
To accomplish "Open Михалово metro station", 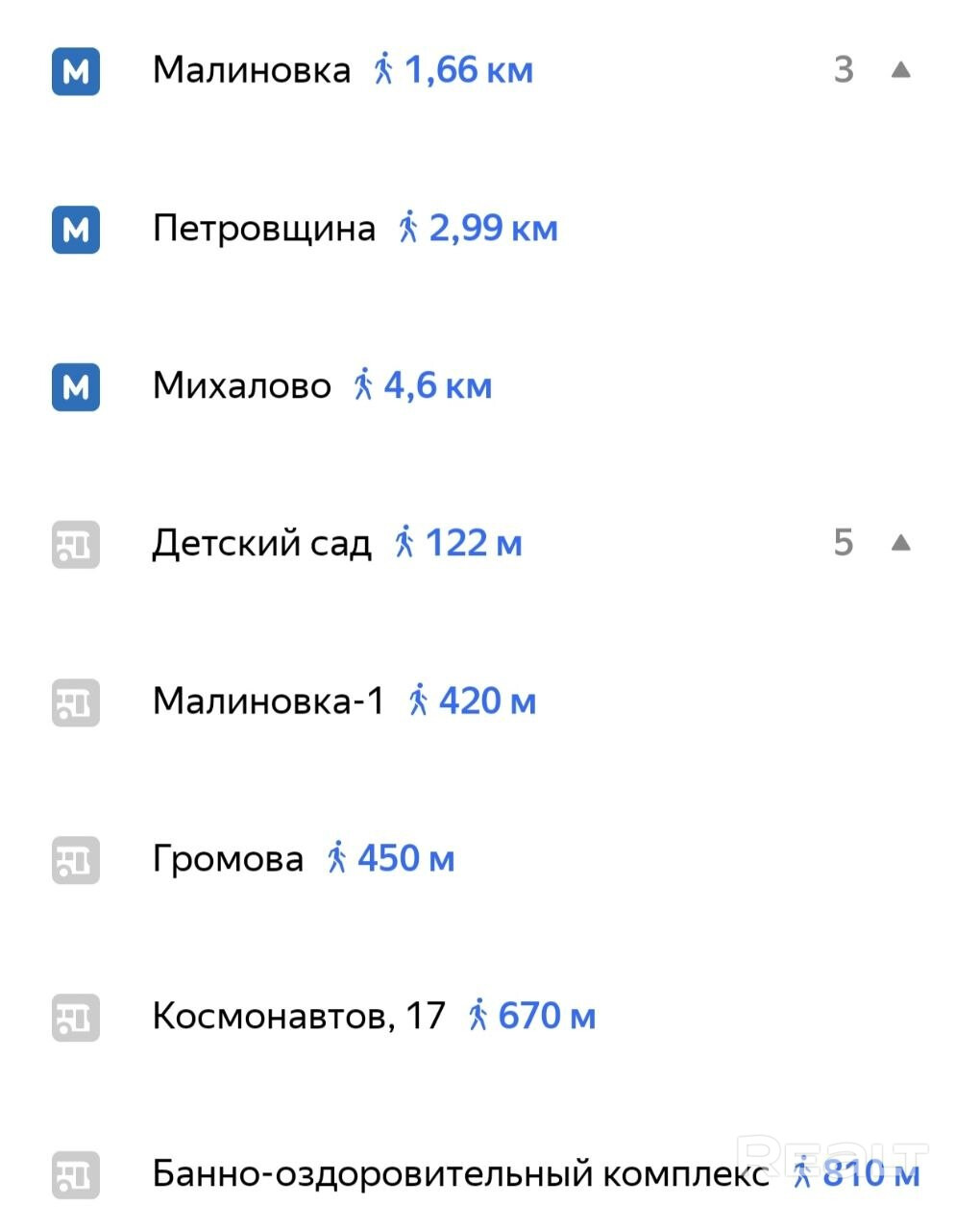I will 241,386.
